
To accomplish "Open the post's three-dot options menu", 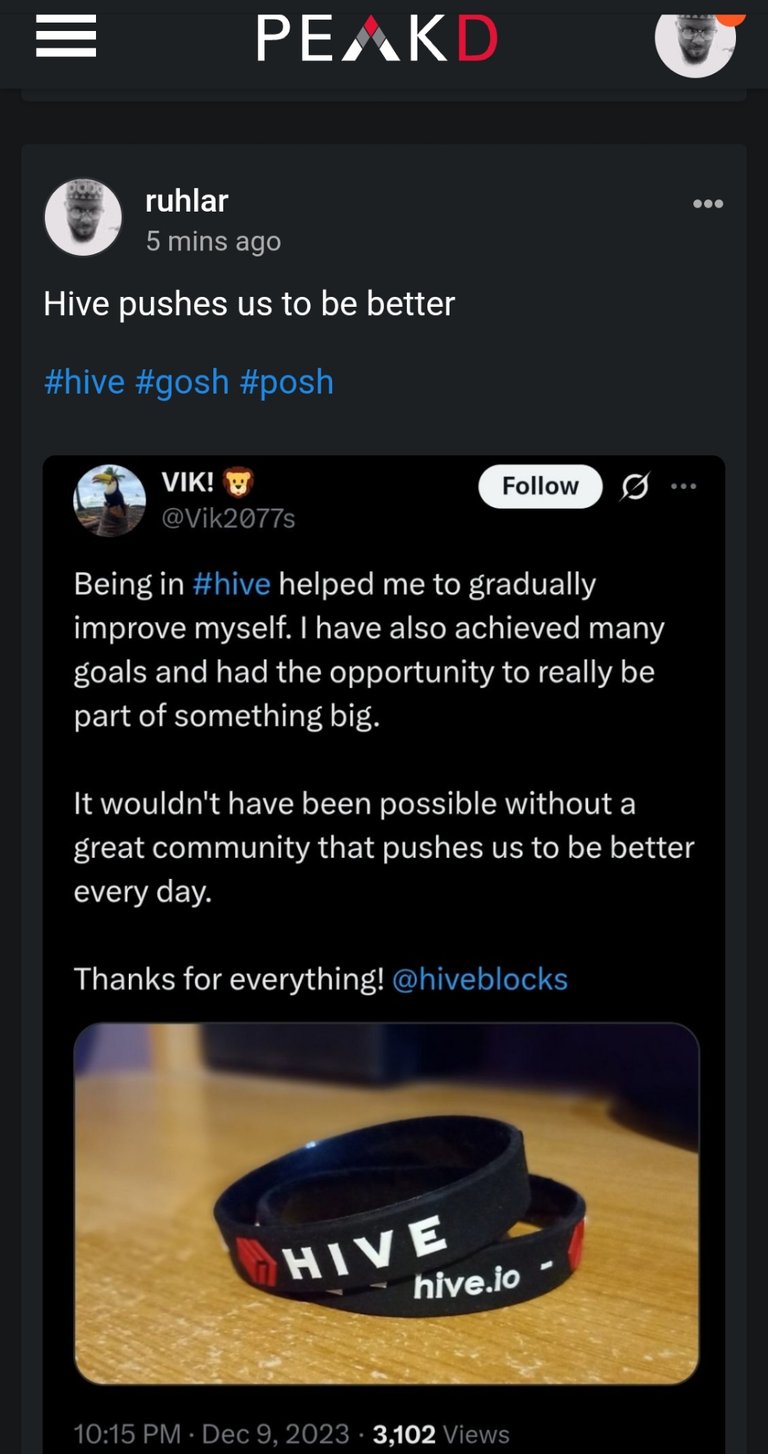I will [x=707, y=204].
